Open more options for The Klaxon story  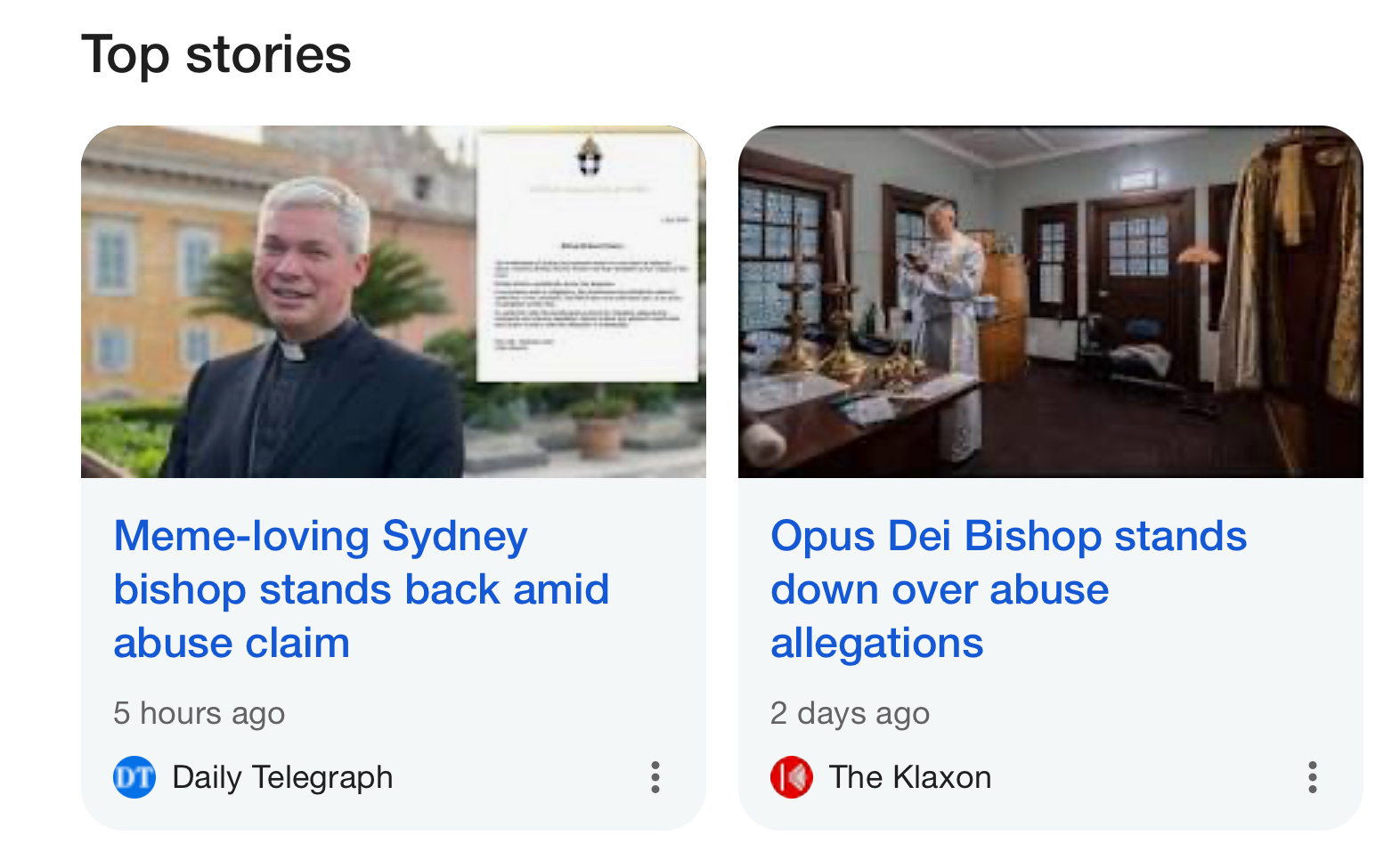pyautogui.click(x=1312, y=777)
